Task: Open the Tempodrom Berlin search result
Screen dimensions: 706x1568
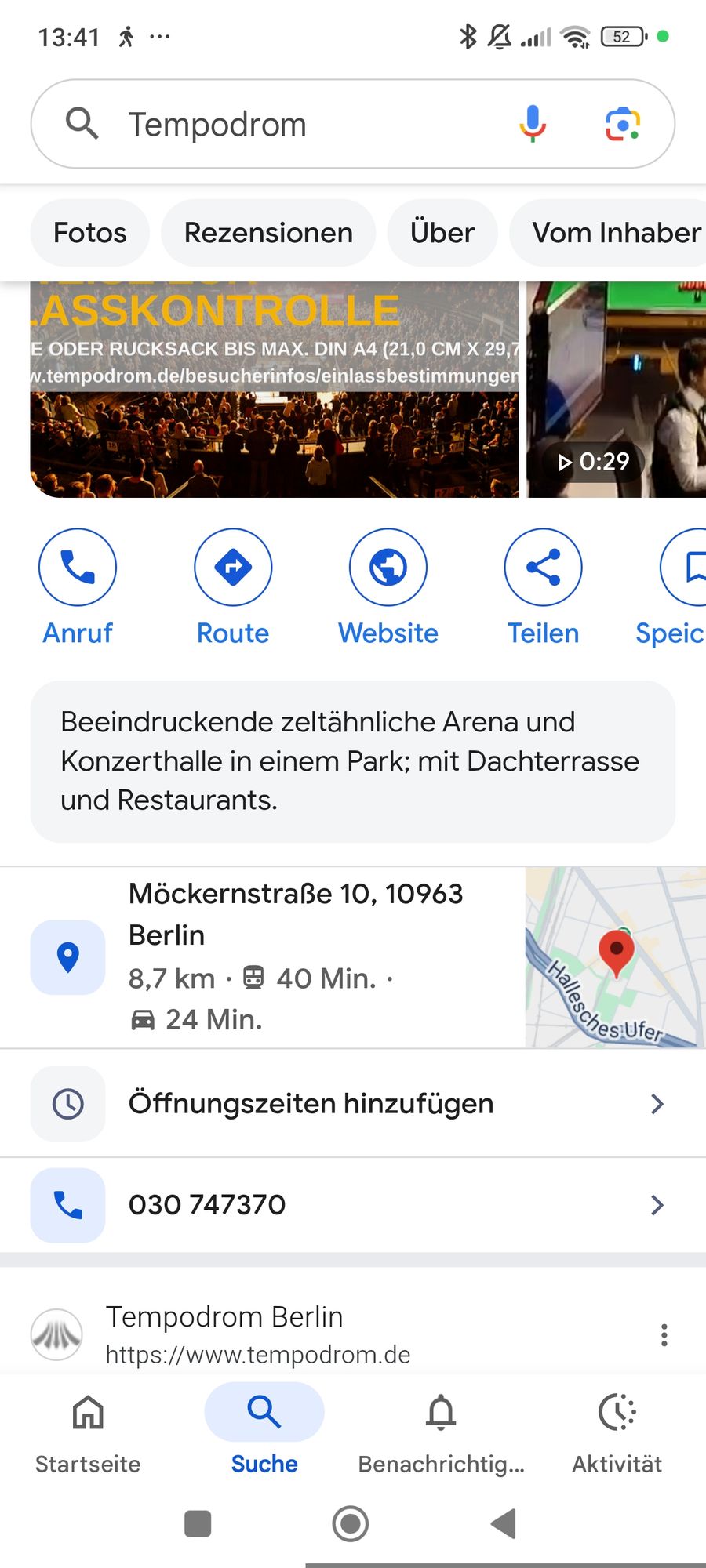Action: coord(259,1333)
